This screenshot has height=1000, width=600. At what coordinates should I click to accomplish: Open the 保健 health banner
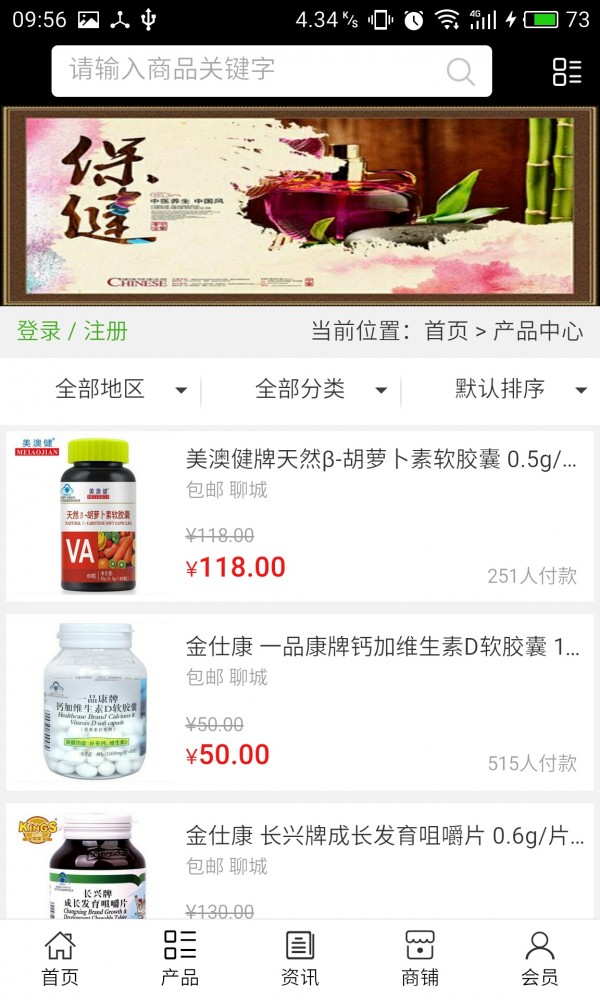[300, 205]
